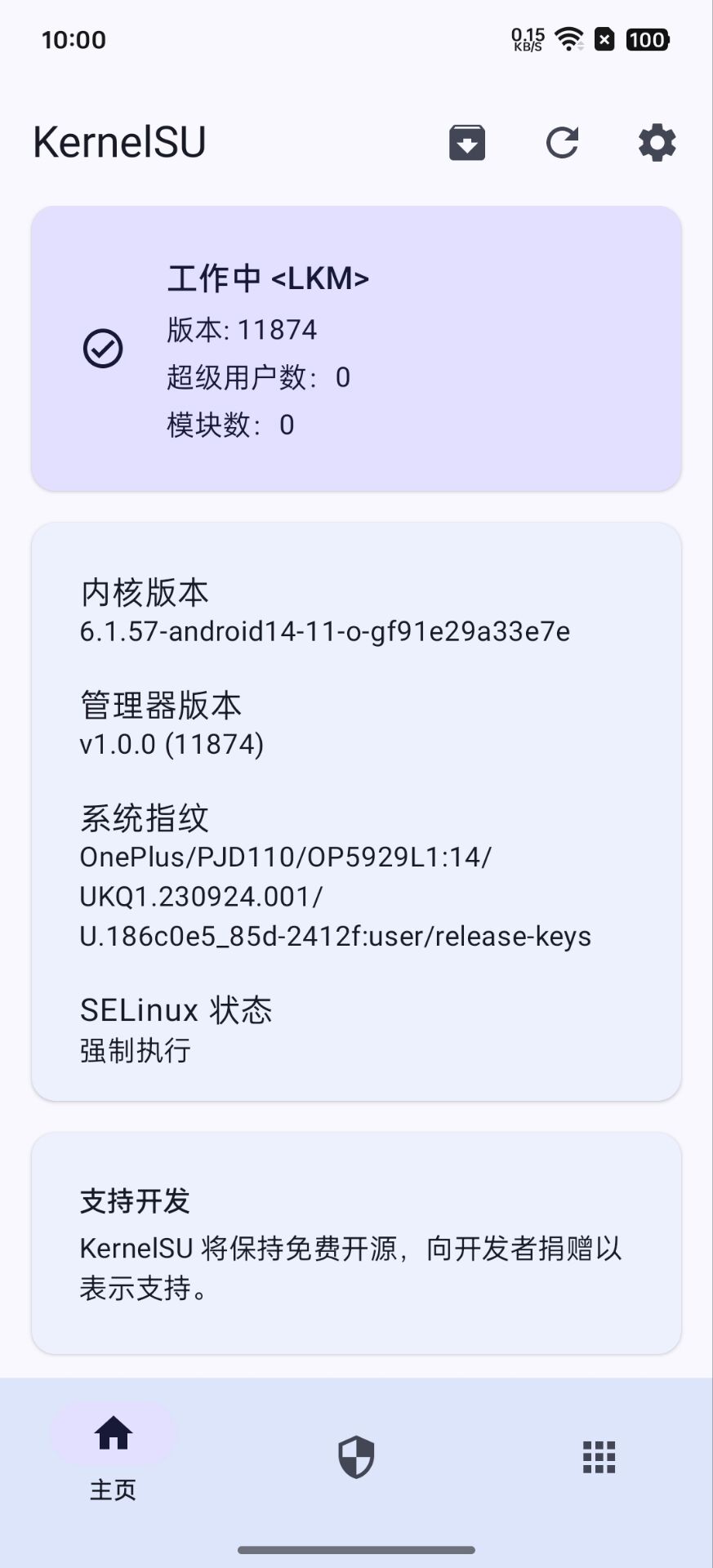The height and width of the screenshot is (1568, 713).
Task: Open the install icon in the app bar
Action: 467,143
